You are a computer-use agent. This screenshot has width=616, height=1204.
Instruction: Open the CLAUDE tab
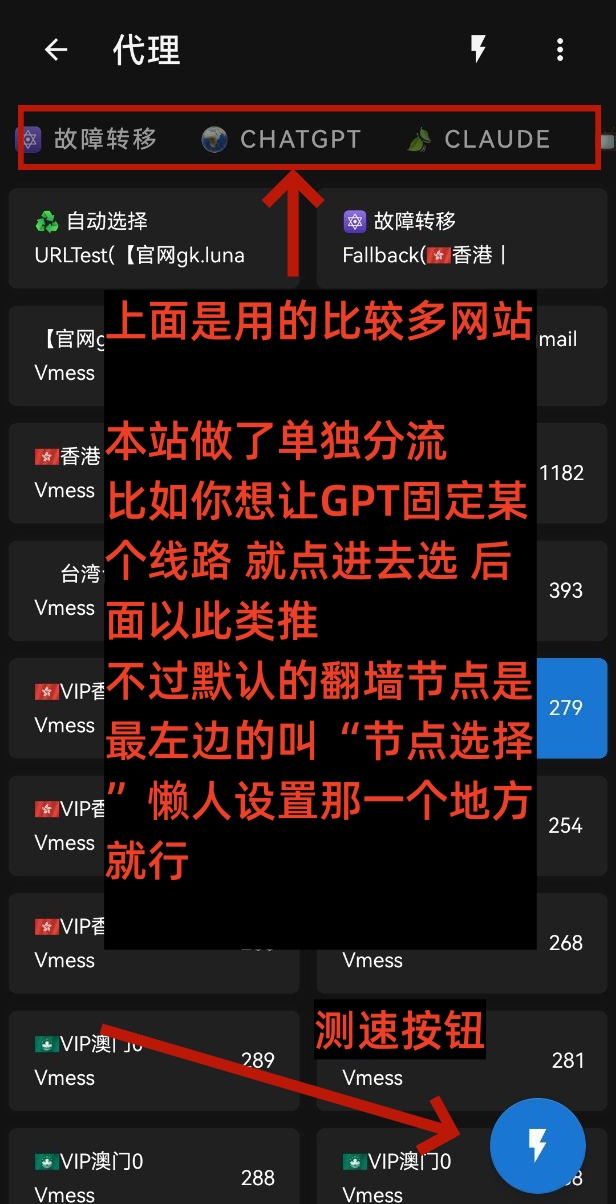(x=480, y=139)
